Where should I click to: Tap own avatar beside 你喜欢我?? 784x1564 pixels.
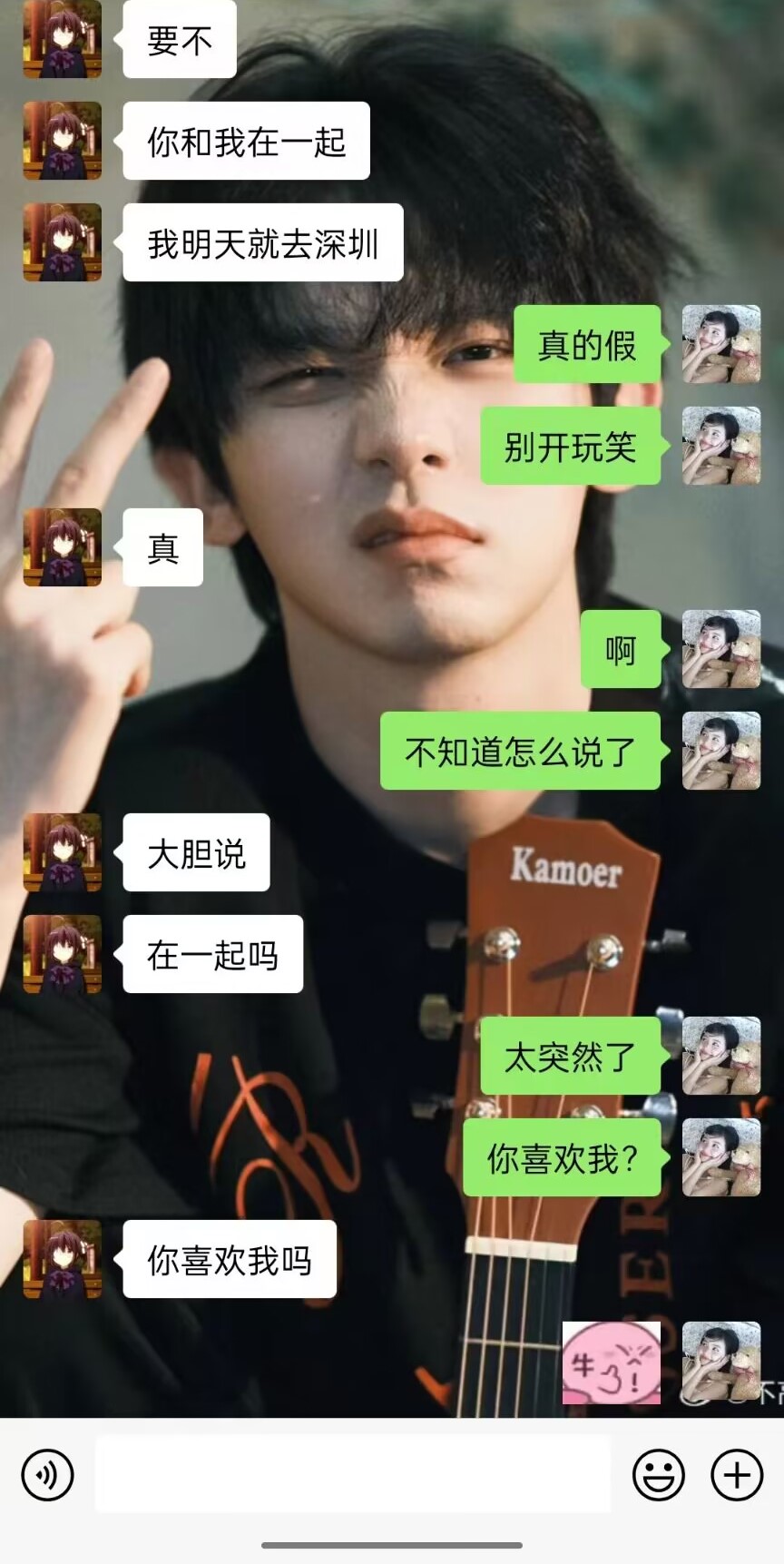click(721, 1157)
